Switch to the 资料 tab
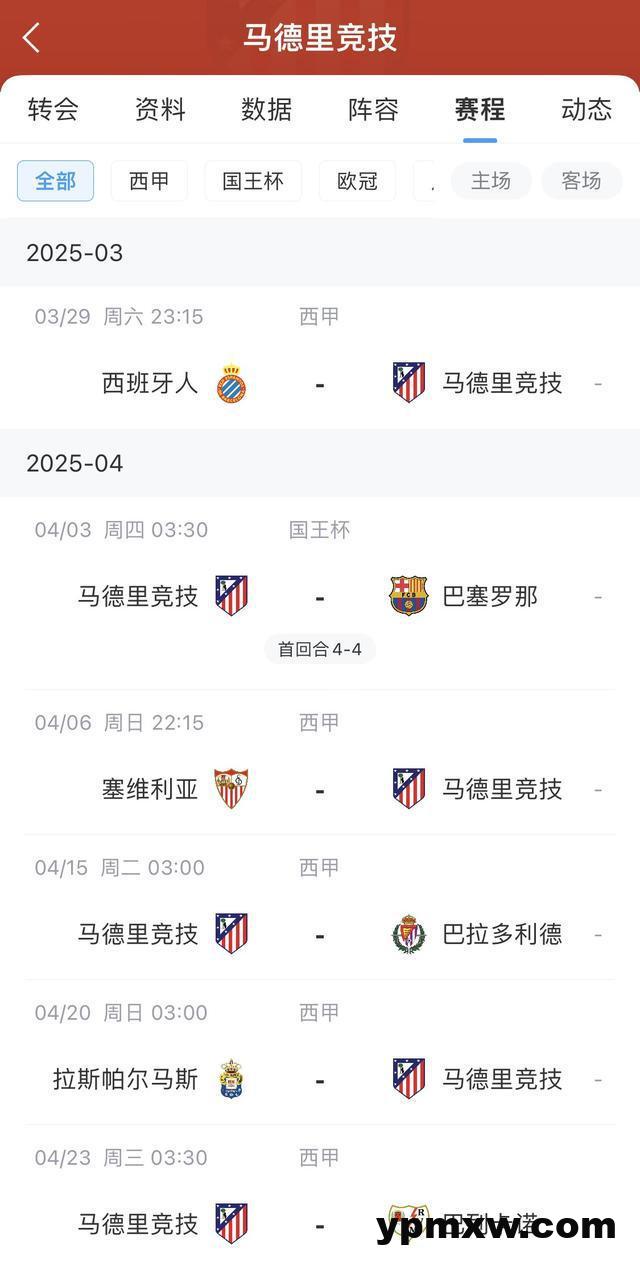This screenshot has height=1270, width=640. tap(160, 109)
